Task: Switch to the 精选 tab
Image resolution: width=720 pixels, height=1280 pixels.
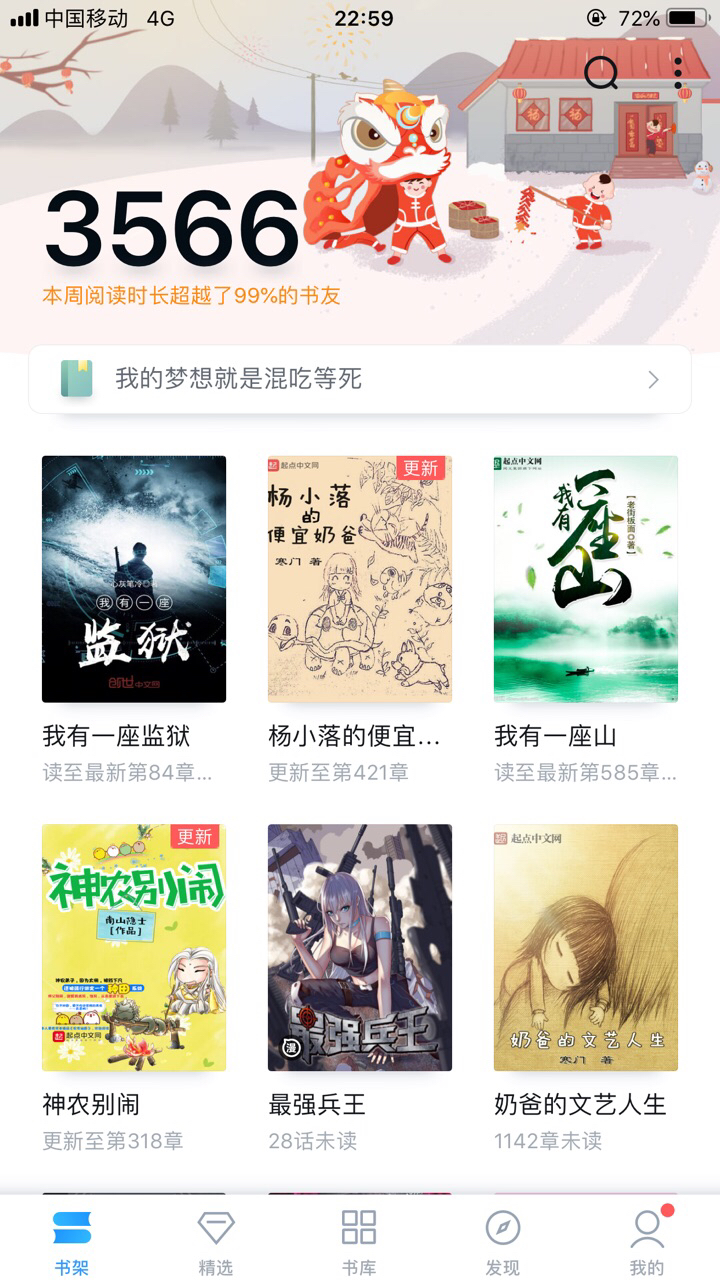Action: click(x=216, y=1240)
